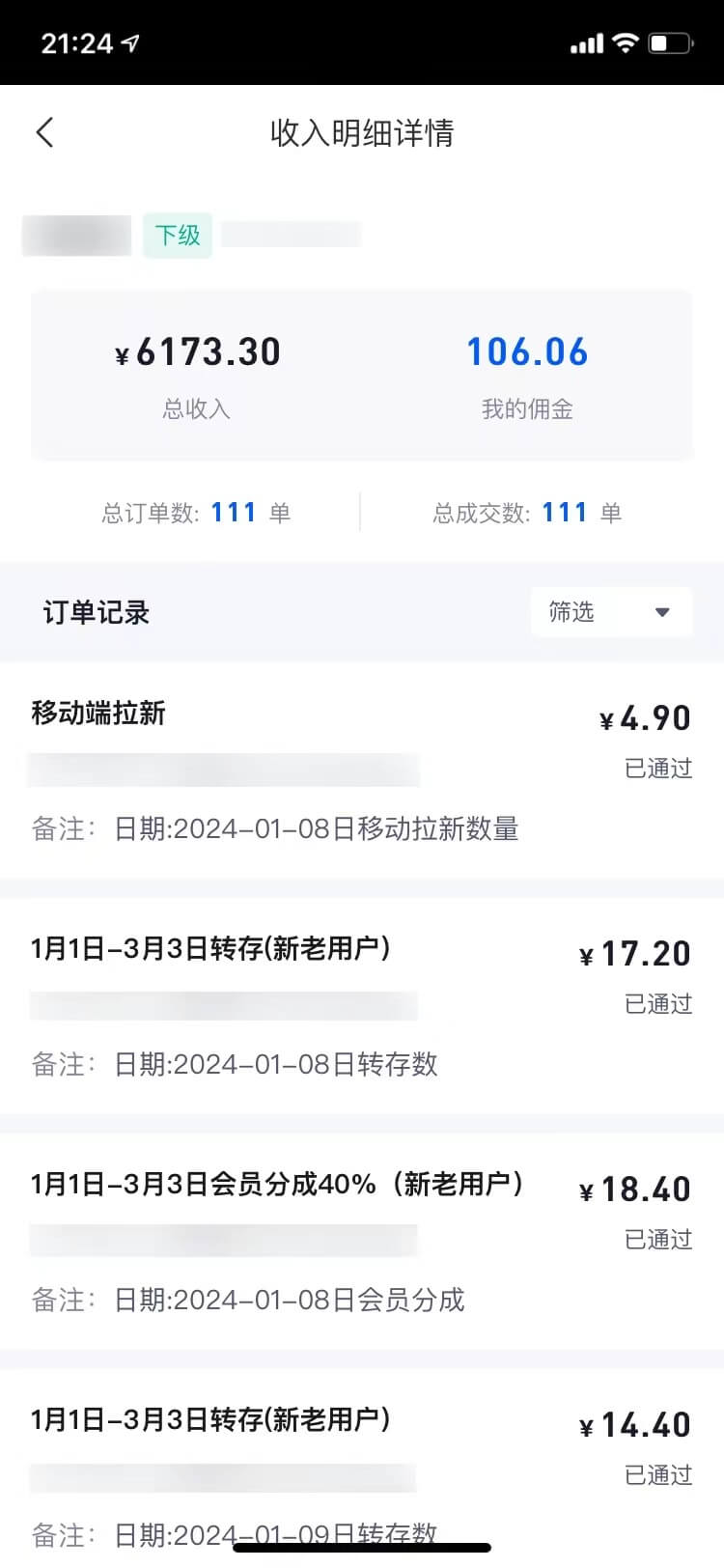Viewport: 724px width, 1568px height.
Task: Tap the 会员分成40% order entry
Action: (280, 1185)
